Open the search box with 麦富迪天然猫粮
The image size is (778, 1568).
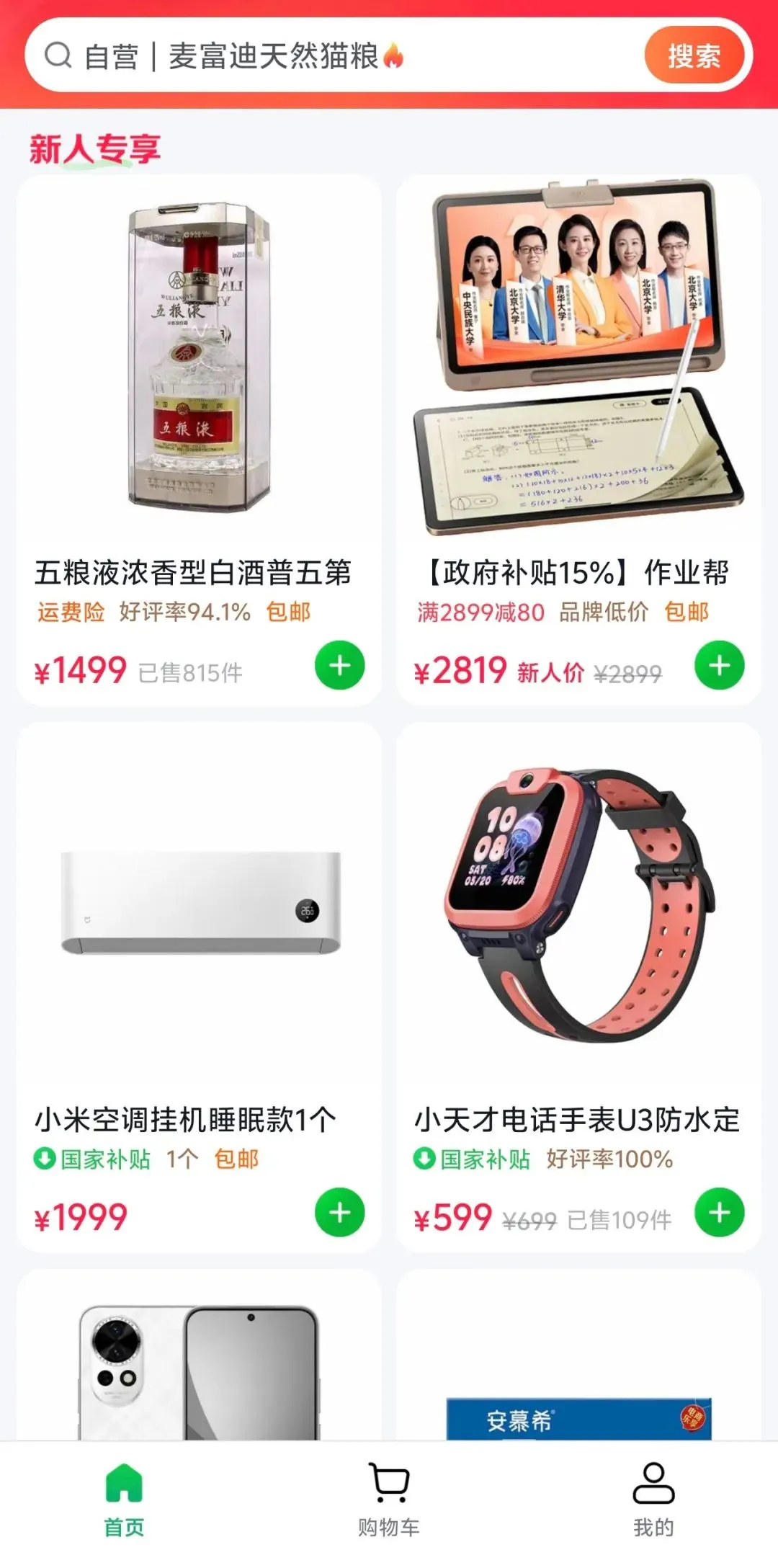(324, 56)
